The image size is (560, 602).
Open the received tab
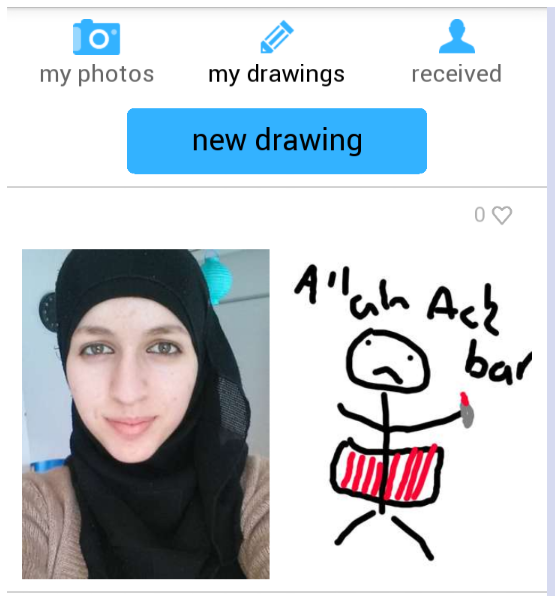tap(457, 52)
